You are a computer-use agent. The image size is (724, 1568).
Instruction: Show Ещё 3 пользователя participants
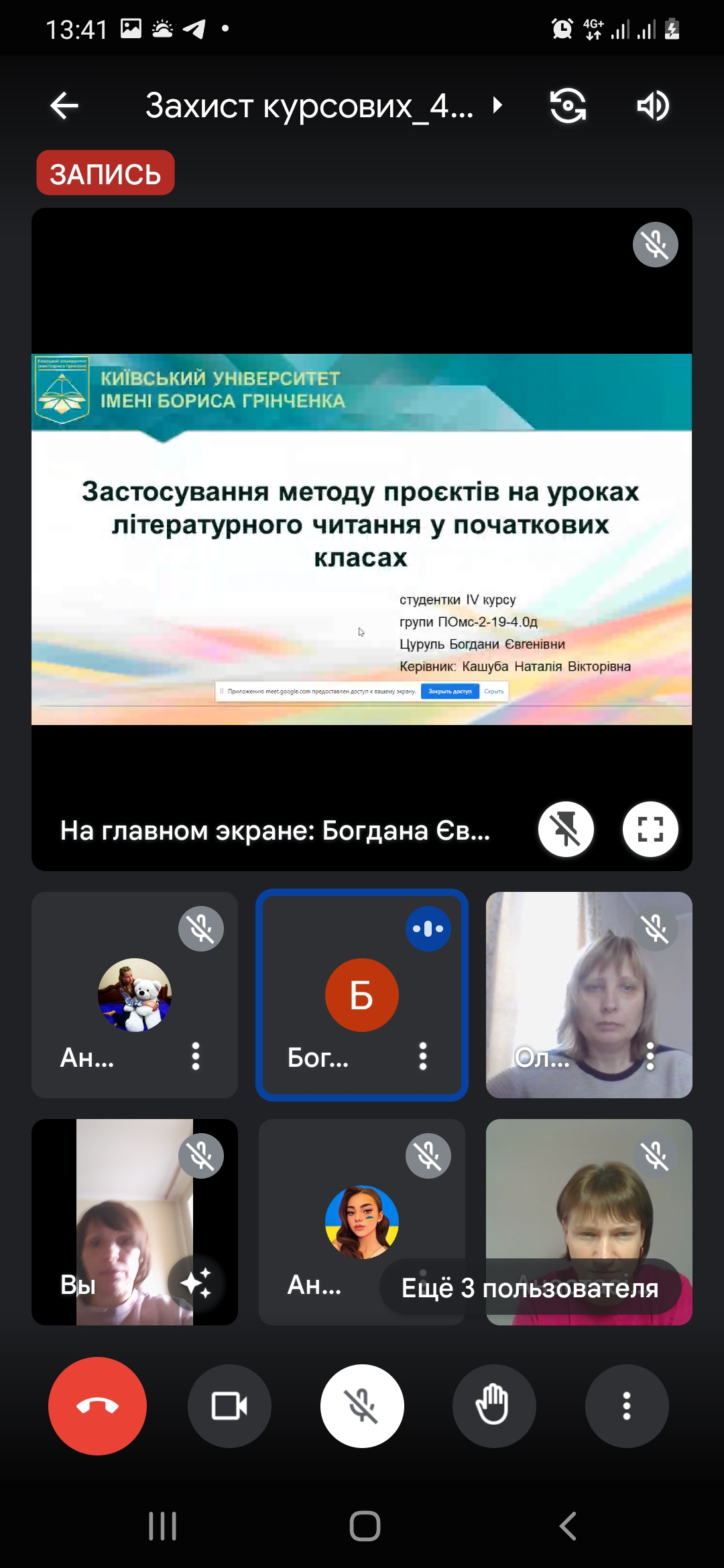(x=530, y=1288)
